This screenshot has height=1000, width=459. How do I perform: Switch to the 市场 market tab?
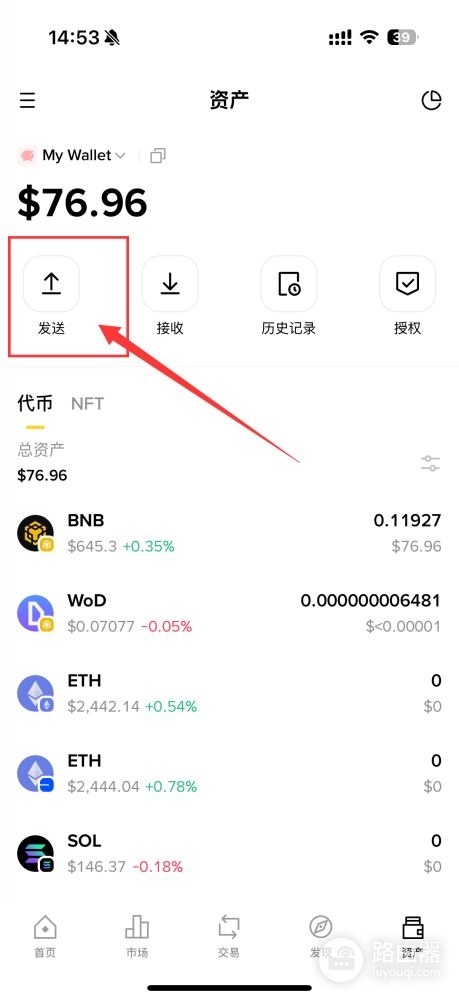[136, 936]
